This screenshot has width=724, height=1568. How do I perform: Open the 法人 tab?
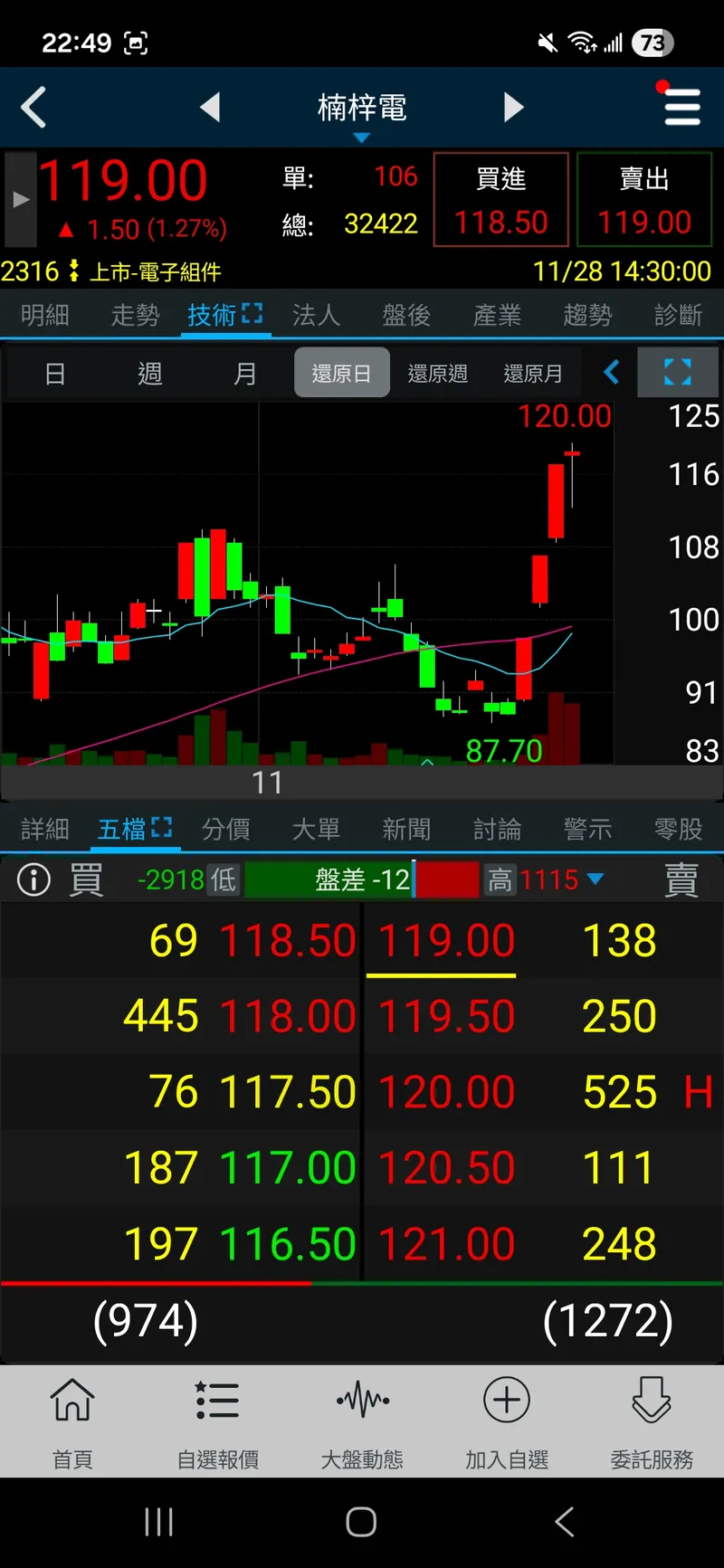(x=316, y=315)
